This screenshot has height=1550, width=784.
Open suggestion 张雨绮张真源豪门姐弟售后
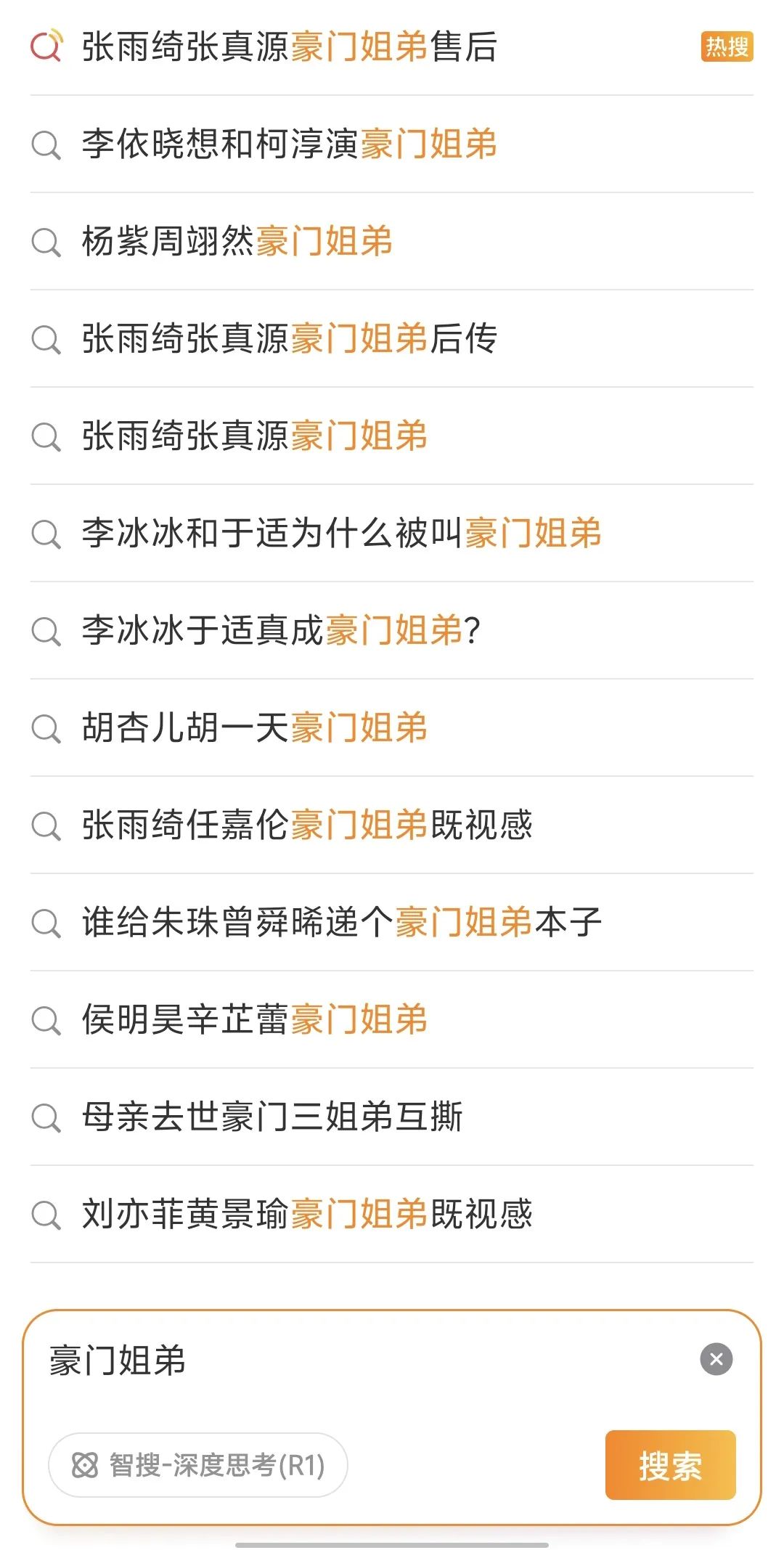pos(289,47)
